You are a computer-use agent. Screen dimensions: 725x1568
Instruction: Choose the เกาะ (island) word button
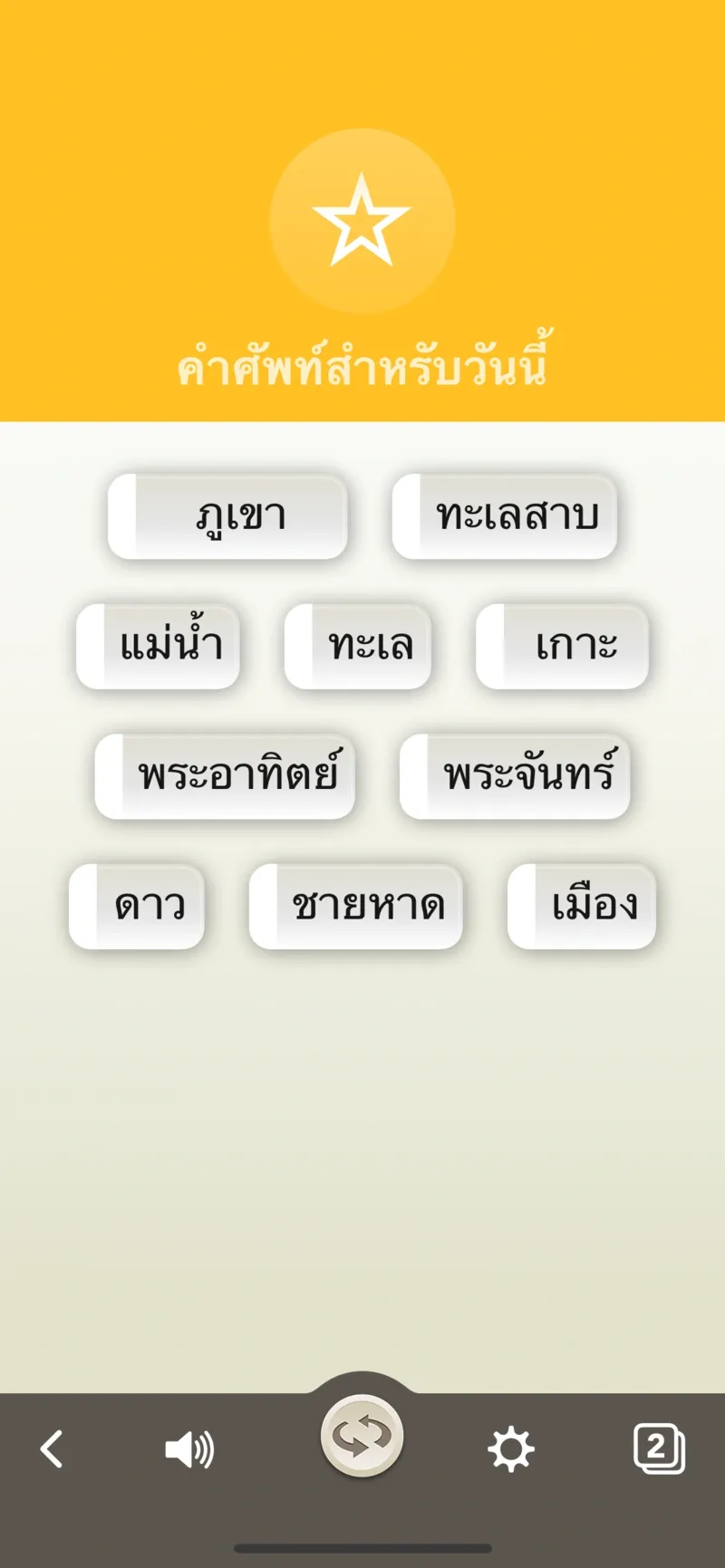click(x=561, y=645)
